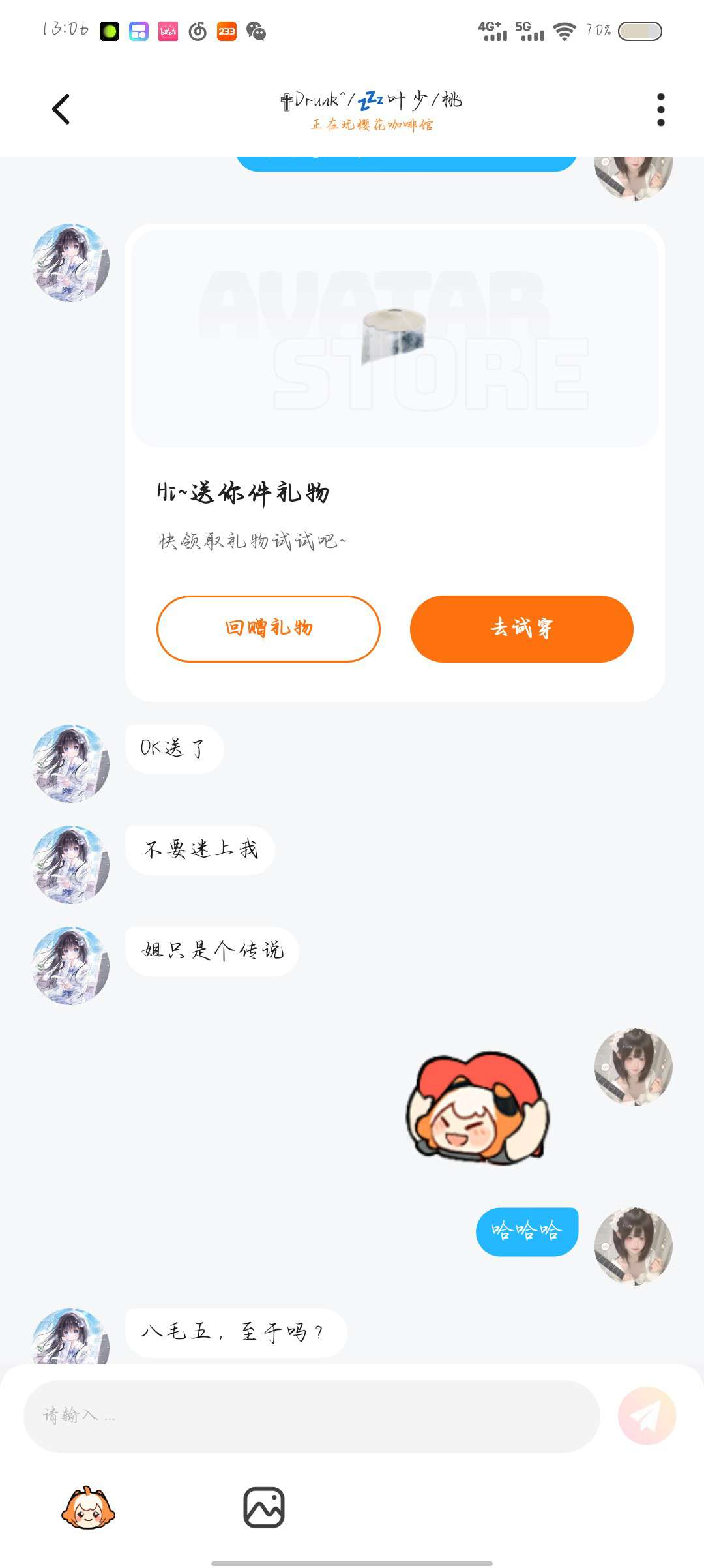Open the three-dot overflow menu

click(x=660, y=109)
